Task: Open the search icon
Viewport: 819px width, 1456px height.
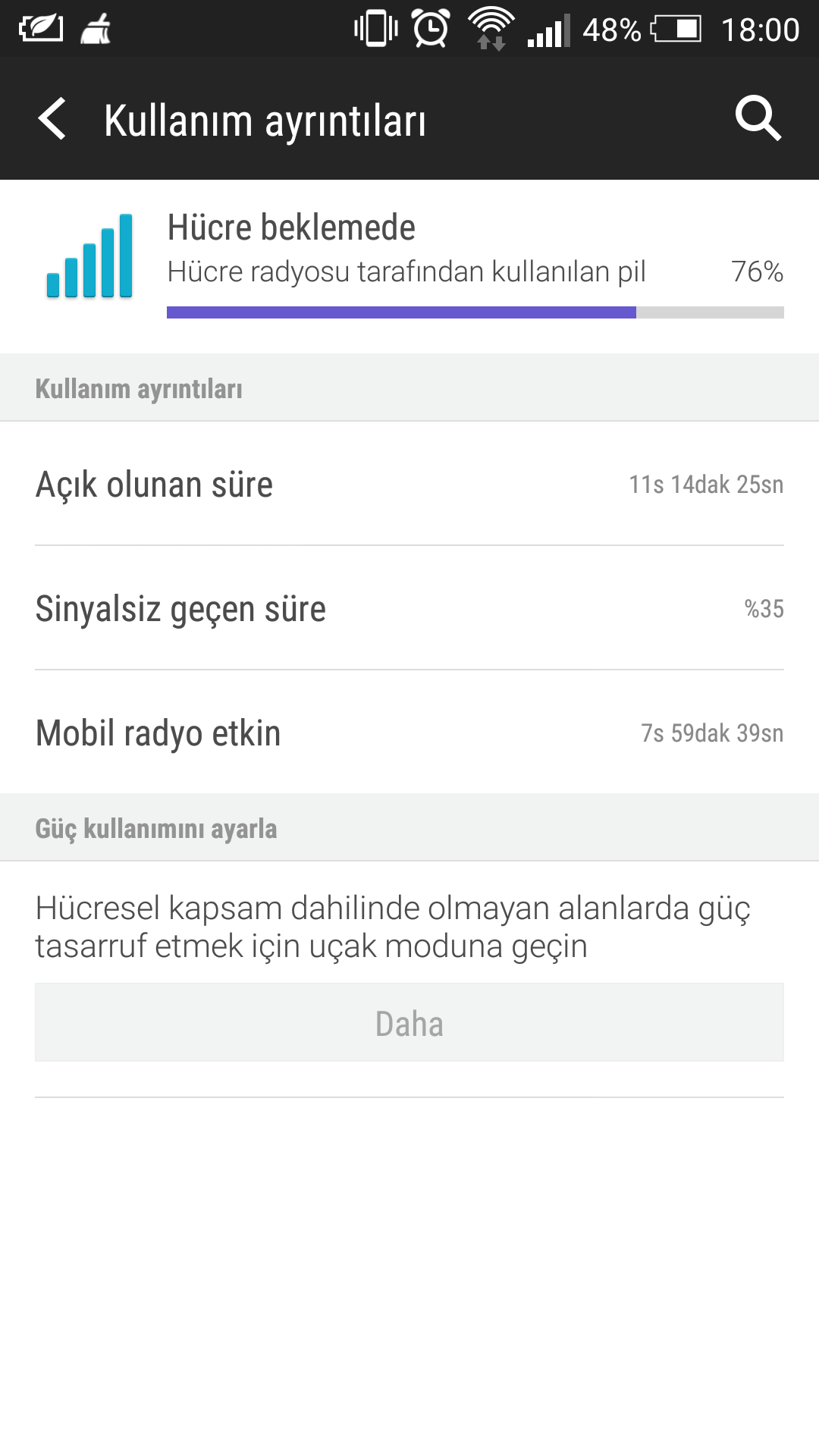Action: click(758, 119)
